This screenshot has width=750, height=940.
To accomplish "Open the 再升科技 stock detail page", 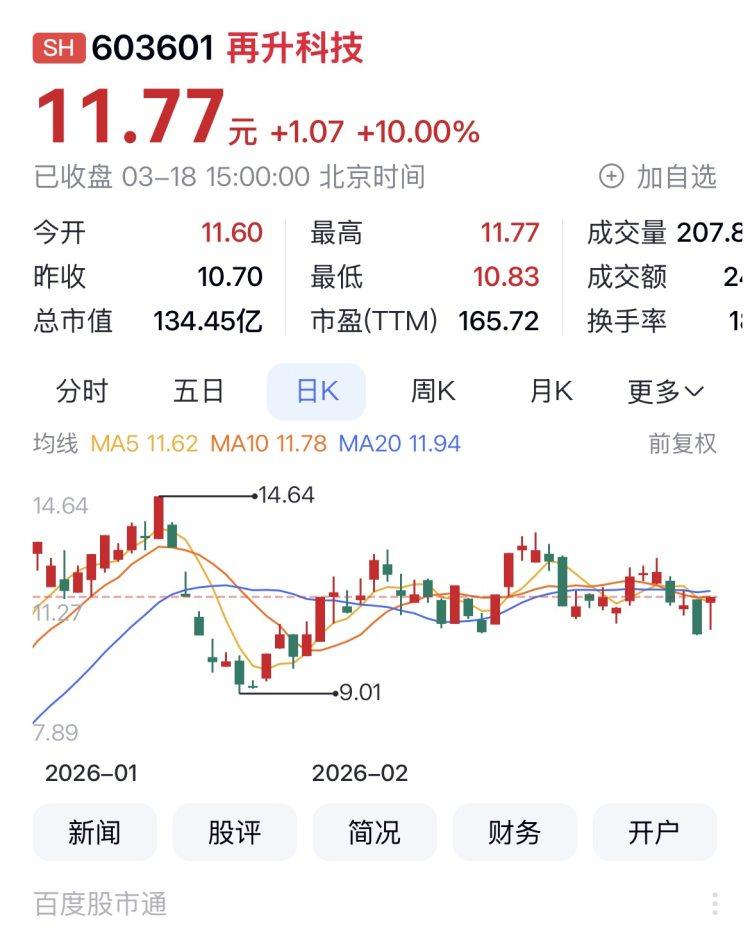I will (x=295, y=48).
